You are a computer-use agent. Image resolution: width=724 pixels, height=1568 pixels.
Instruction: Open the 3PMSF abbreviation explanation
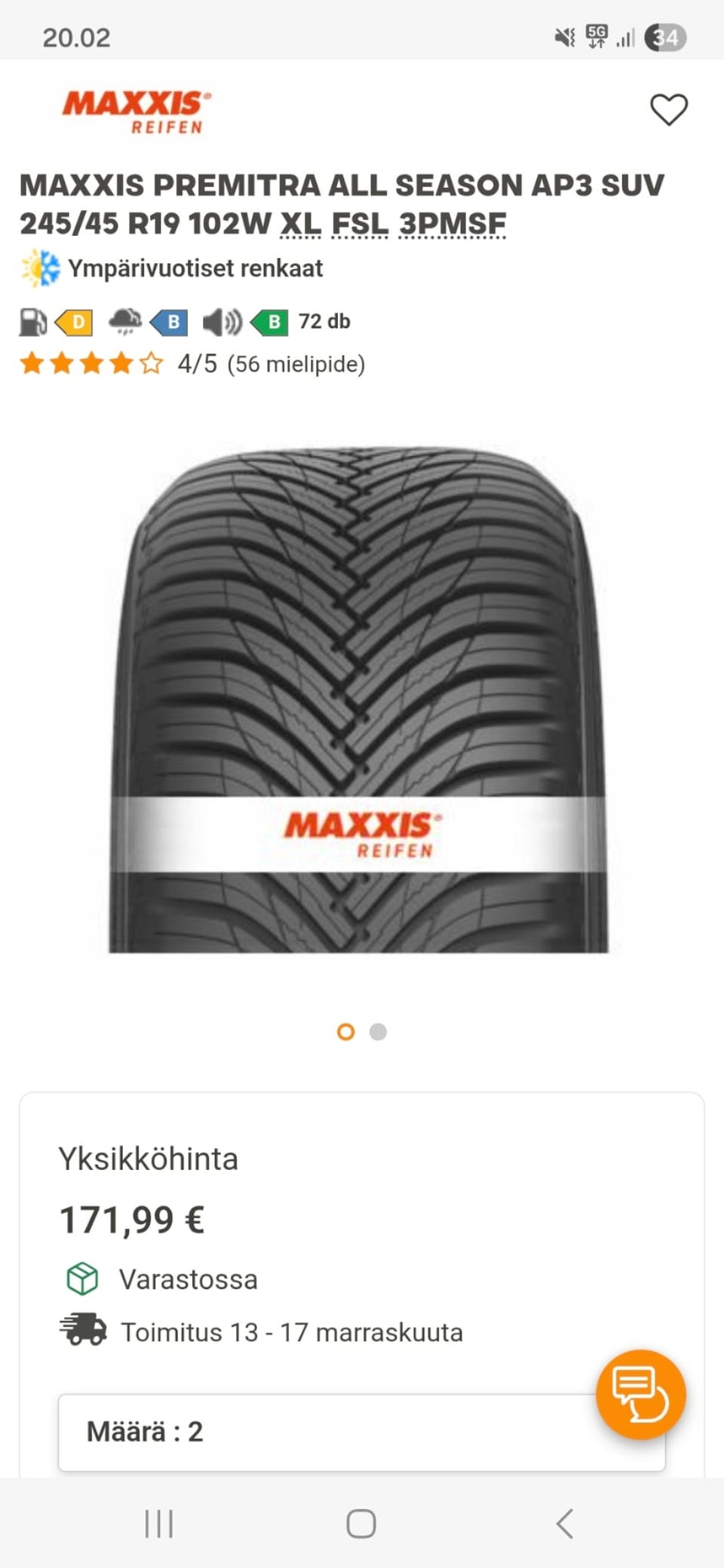(452, 224)
